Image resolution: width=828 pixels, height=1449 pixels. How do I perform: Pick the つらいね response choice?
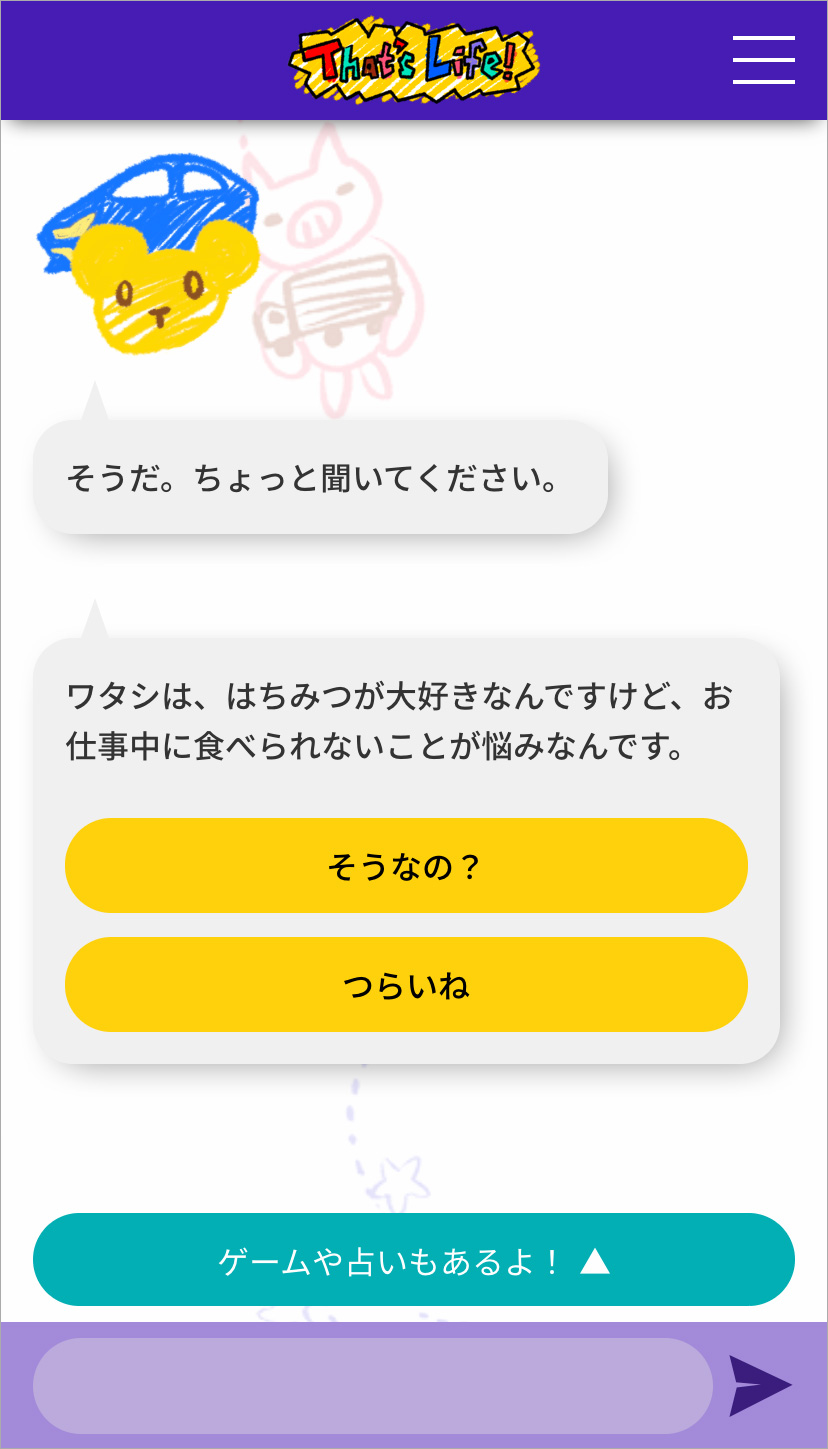click(x=406, y=985)
